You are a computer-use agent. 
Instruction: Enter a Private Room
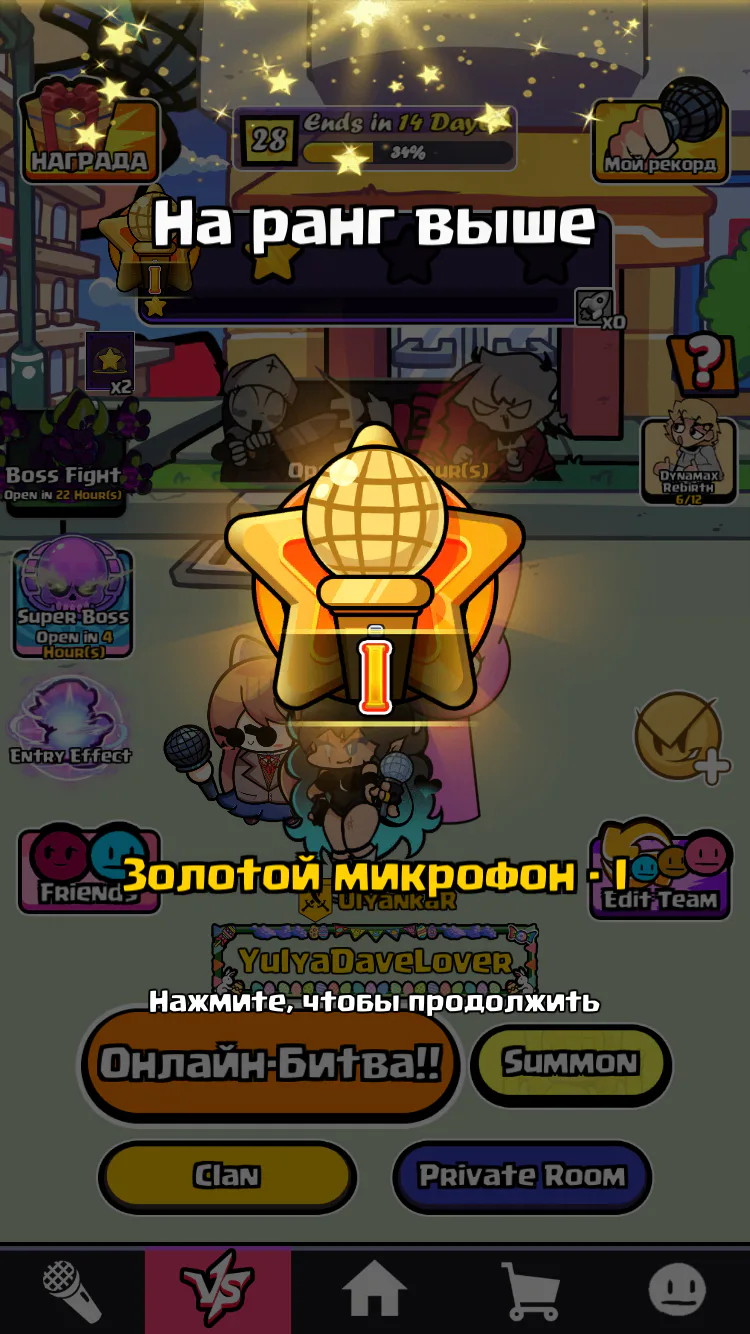tap(521, 1176)
